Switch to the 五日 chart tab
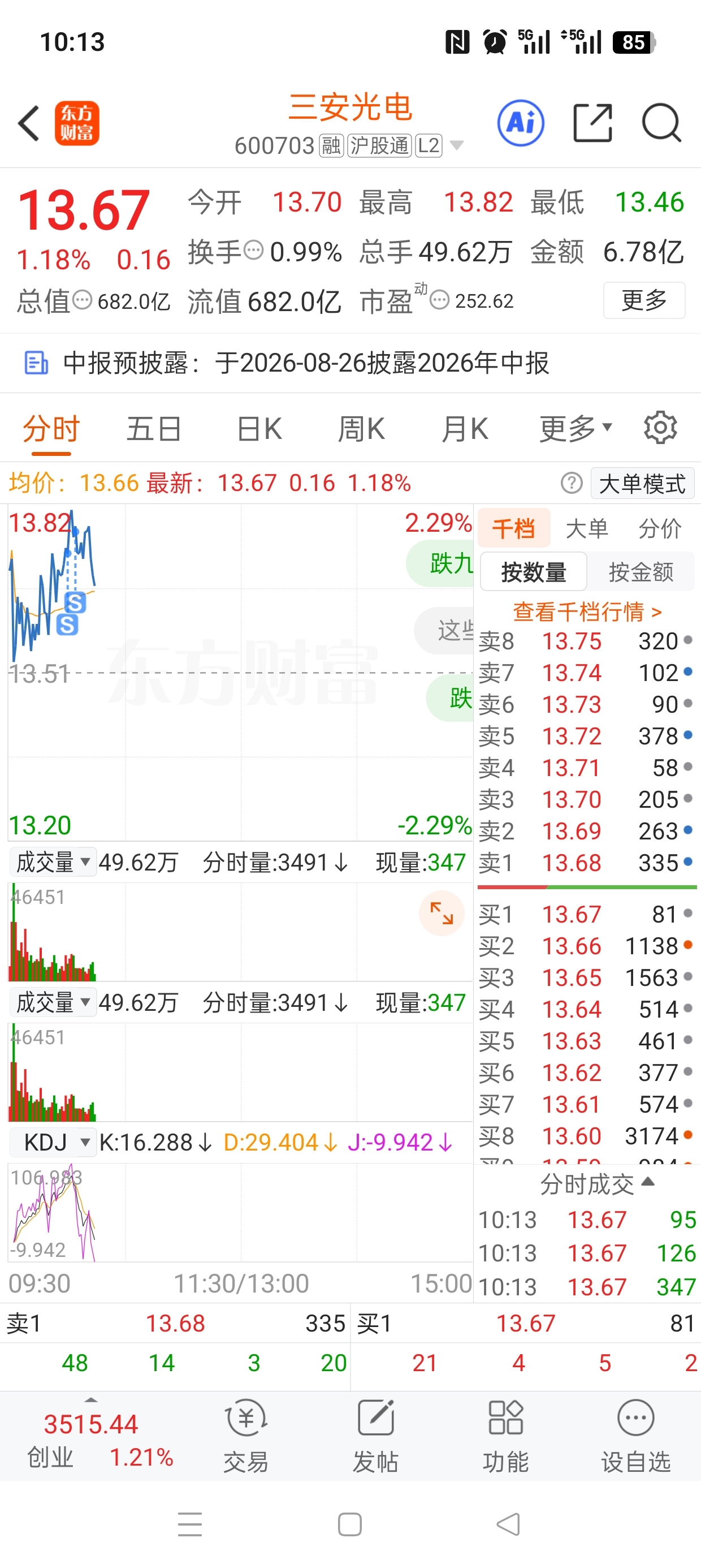This screenshot has height=1568, width=701. [x=154, y=429]
